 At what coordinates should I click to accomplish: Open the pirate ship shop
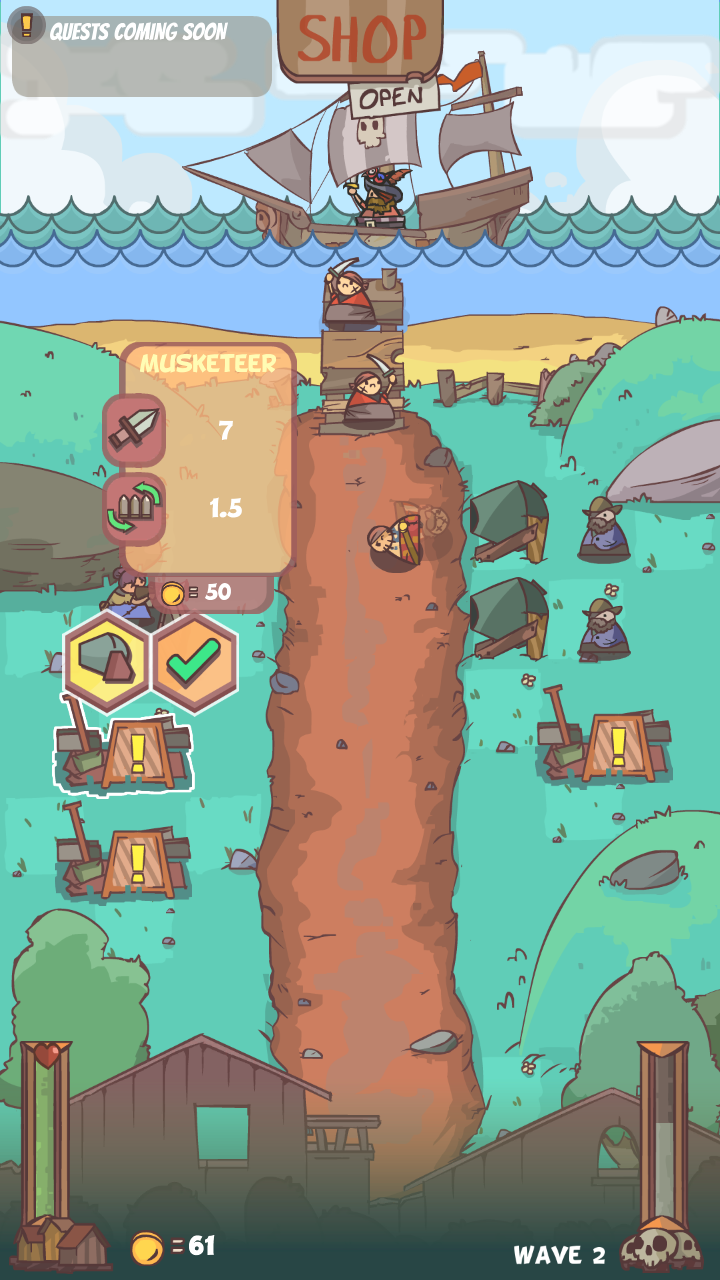tap(360, 40)
